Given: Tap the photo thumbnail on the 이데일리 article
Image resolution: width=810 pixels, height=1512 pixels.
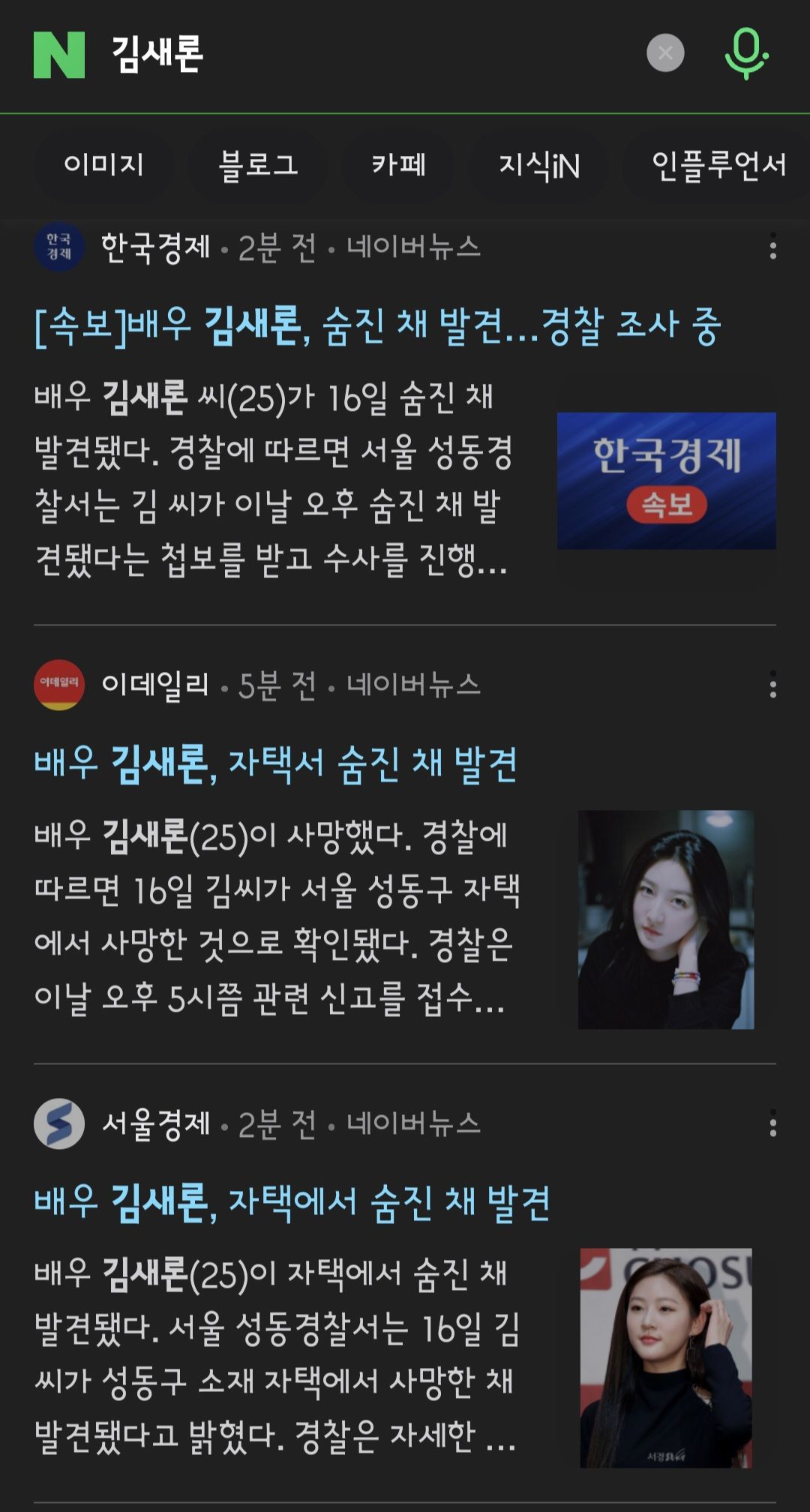Looking at the screenshot, I should pyautogui.click(x=665, y=919).
